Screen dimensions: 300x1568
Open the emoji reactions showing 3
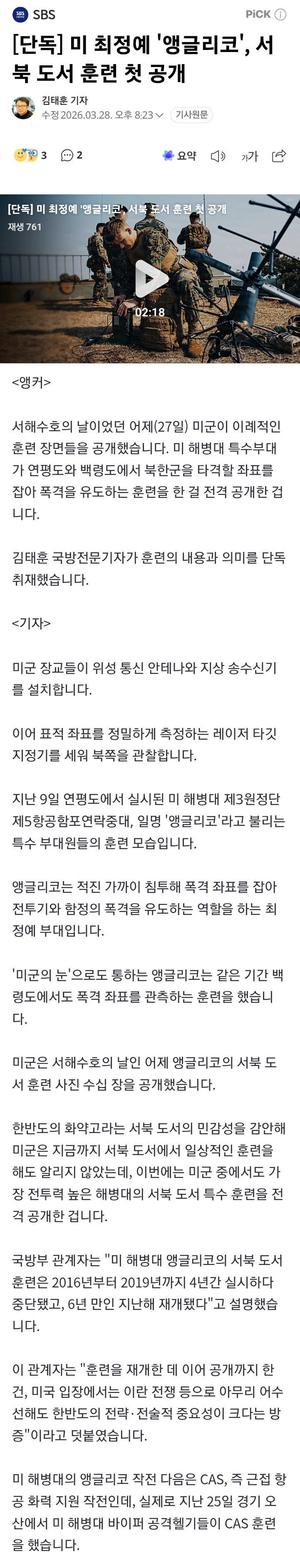[30, 156]
